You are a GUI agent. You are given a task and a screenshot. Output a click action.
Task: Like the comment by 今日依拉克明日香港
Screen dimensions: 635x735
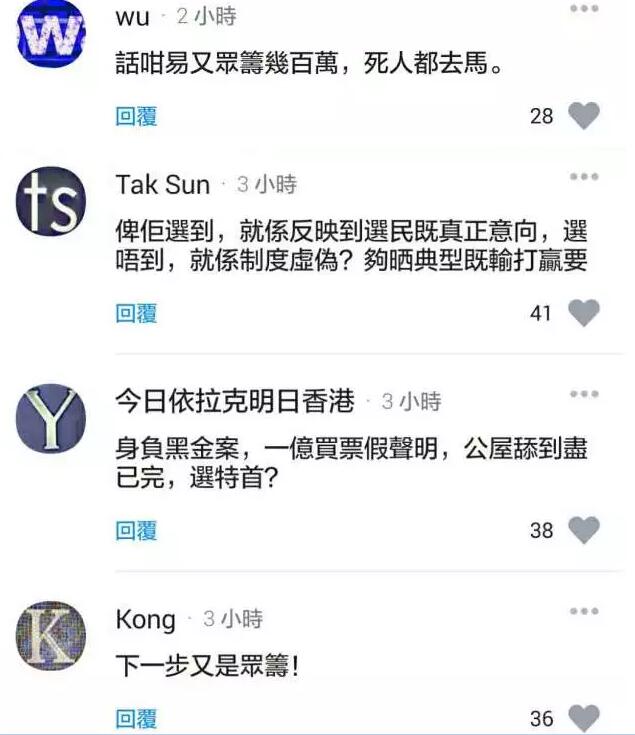coord(584,530)
